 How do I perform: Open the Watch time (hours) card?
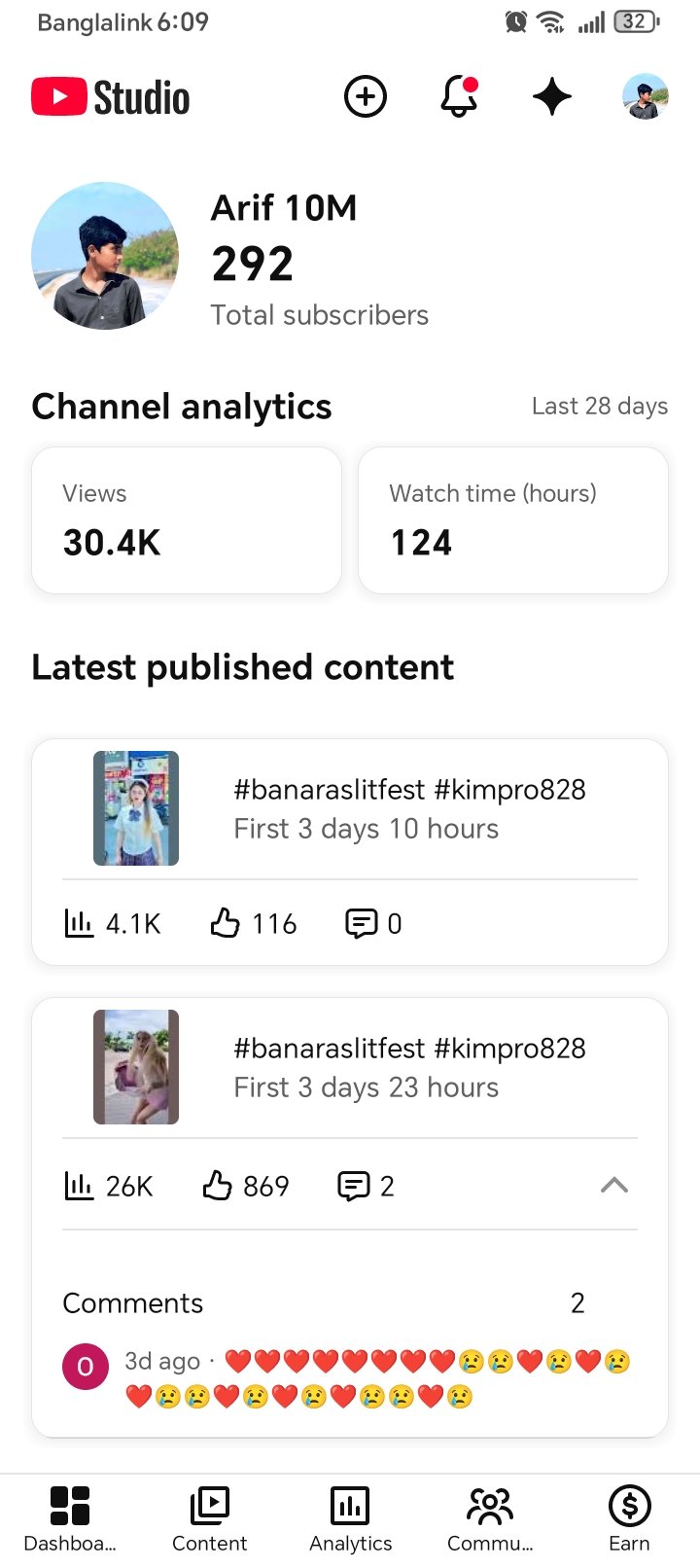point(513,520)
